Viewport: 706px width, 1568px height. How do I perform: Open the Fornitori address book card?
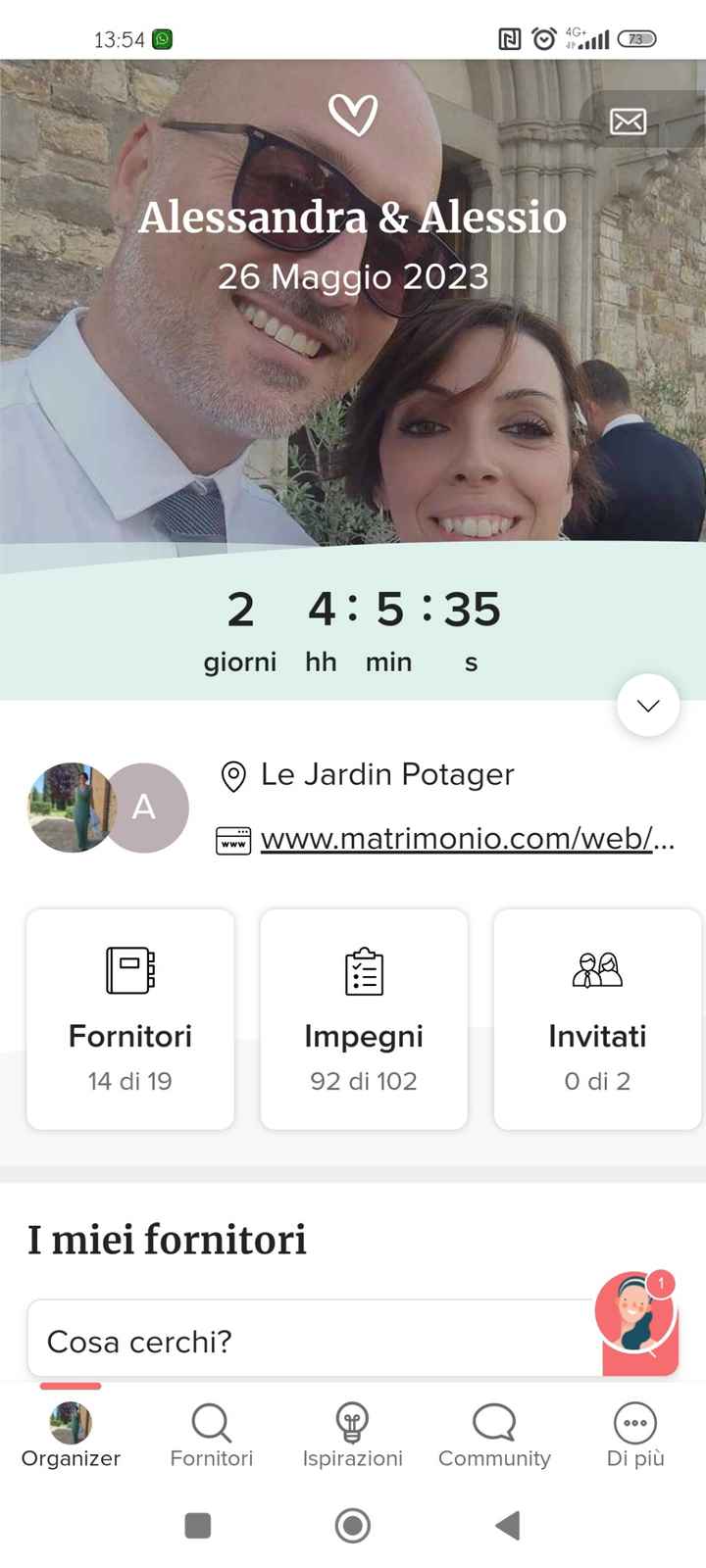click(130, 1019)
